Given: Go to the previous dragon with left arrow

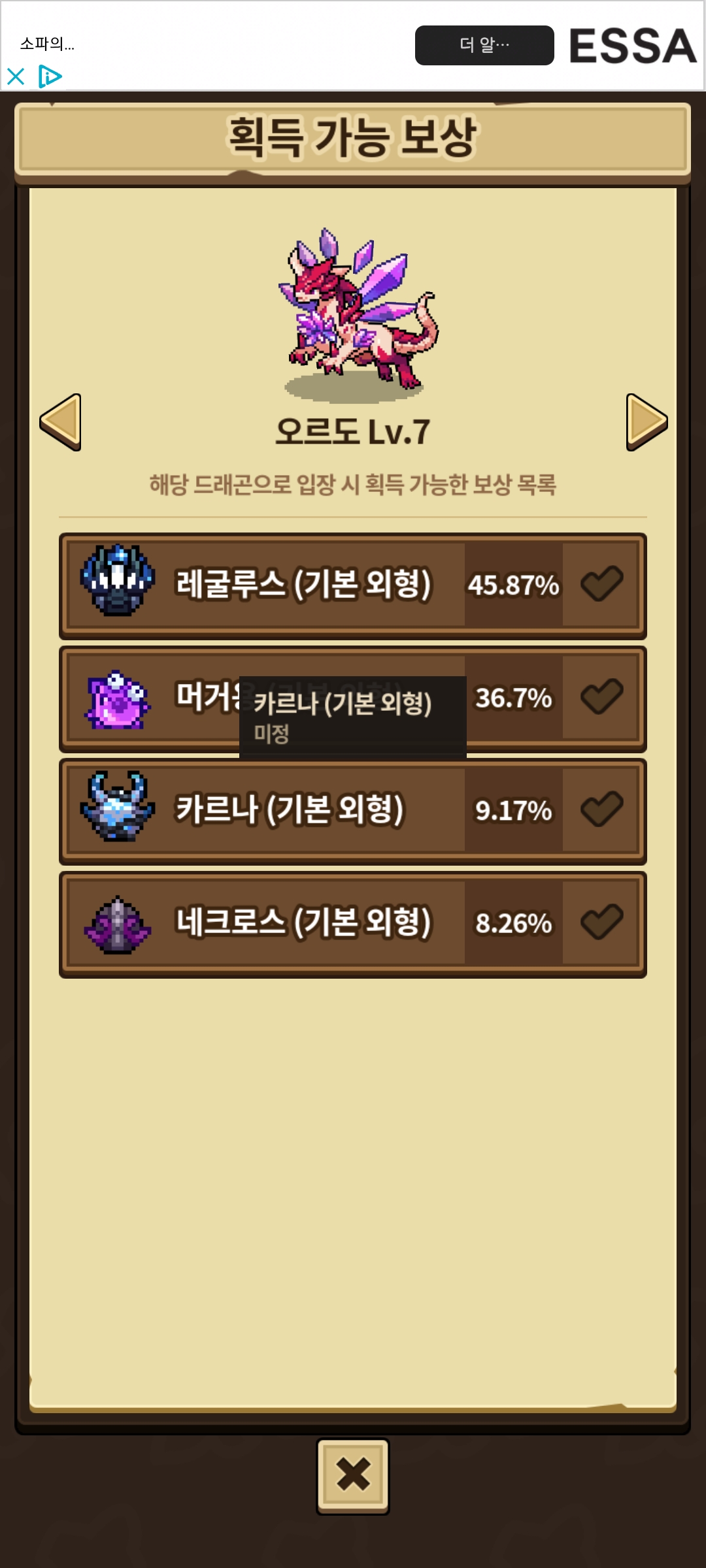Looking at the screenshot, I should click(60, 422).
